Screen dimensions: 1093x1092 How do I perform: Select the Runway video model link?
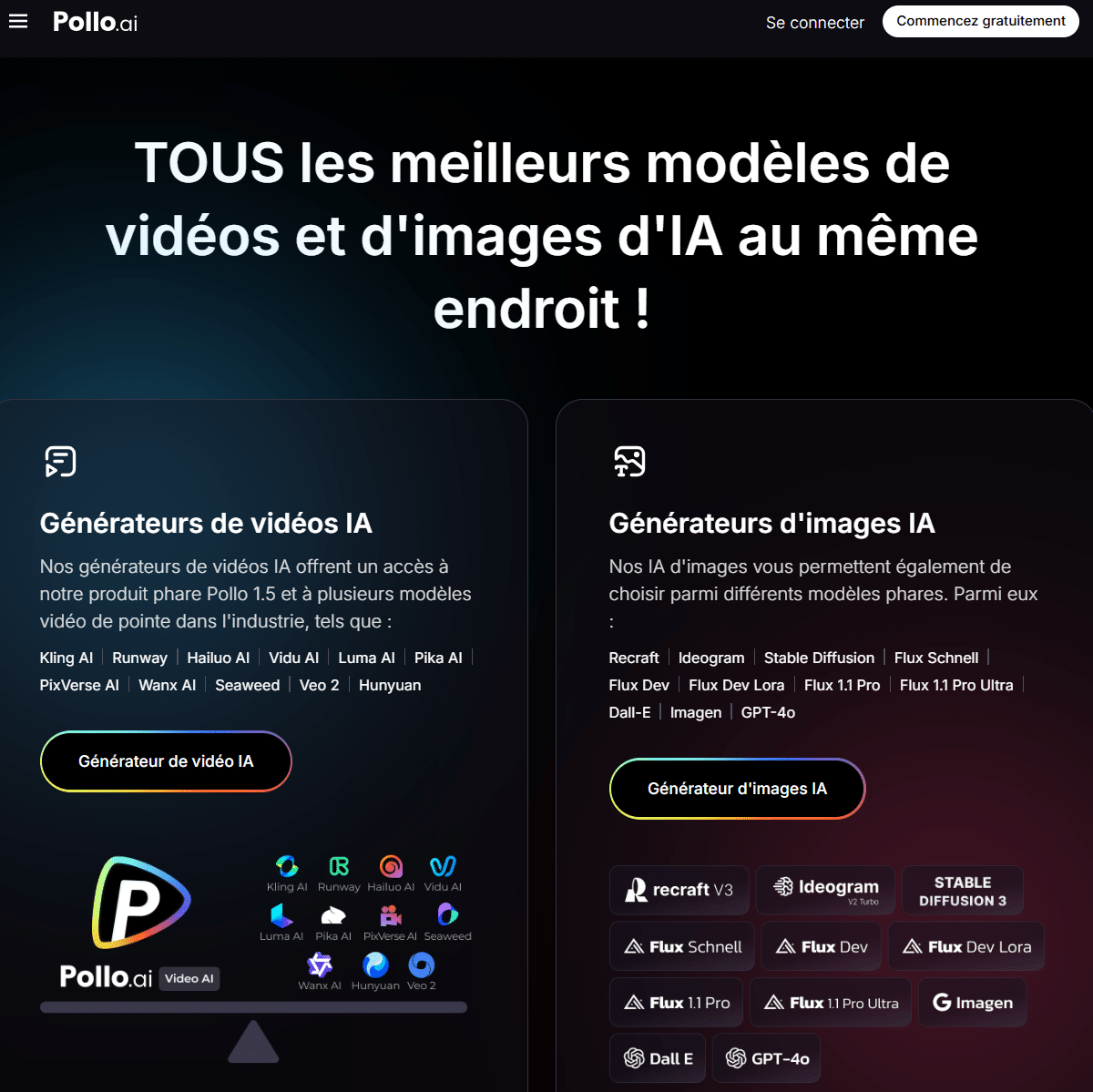[x=139, y=658]
